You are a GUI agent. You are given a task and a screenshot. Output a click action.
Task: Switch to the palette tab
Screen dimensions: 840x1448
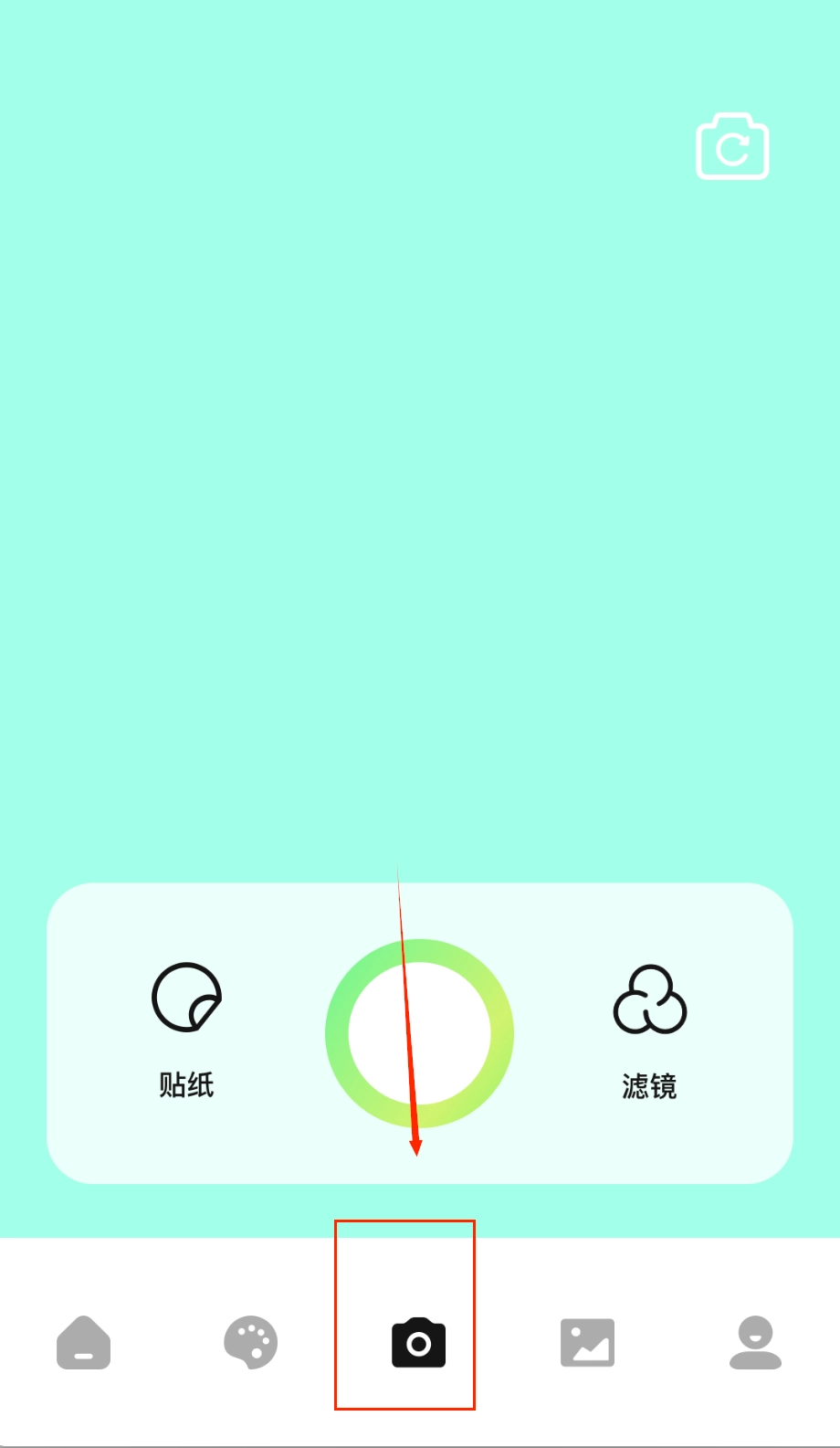250,1343
